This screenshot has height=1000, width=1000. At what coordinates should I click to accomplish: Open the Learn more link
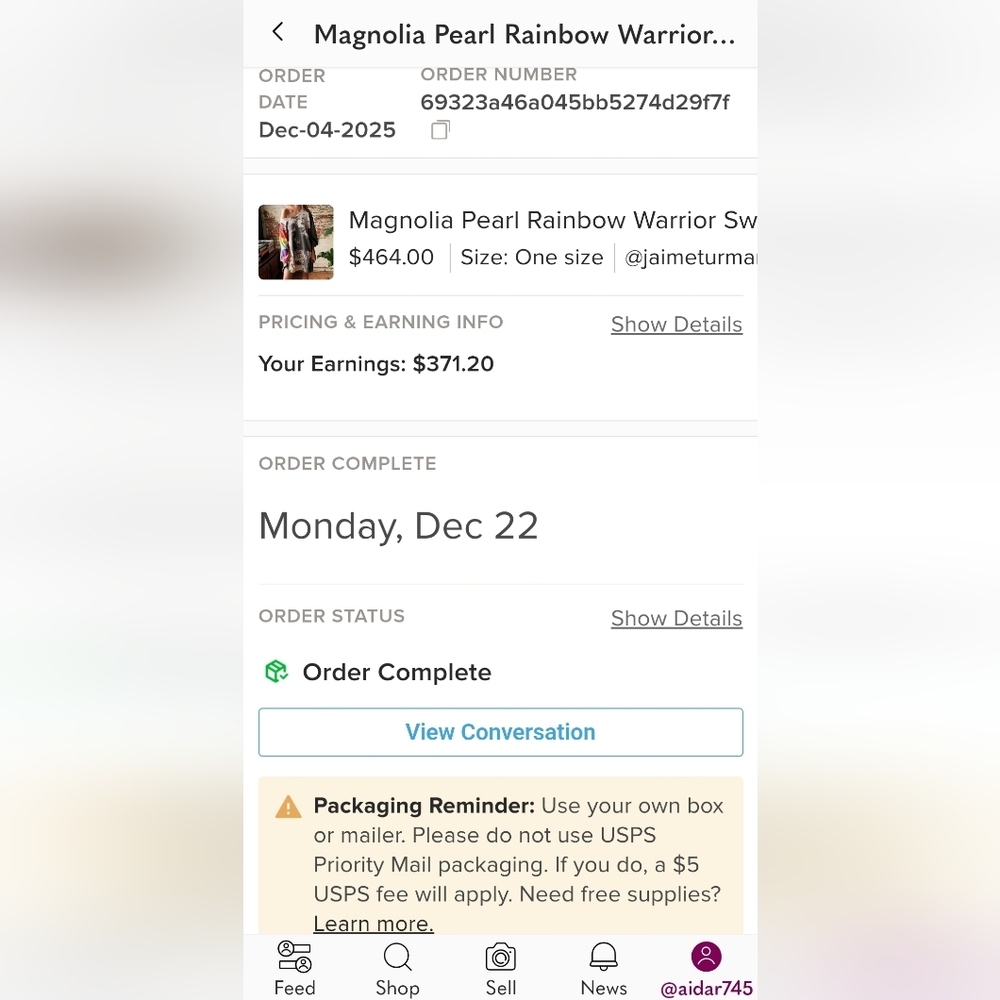(x=373, y=924)
